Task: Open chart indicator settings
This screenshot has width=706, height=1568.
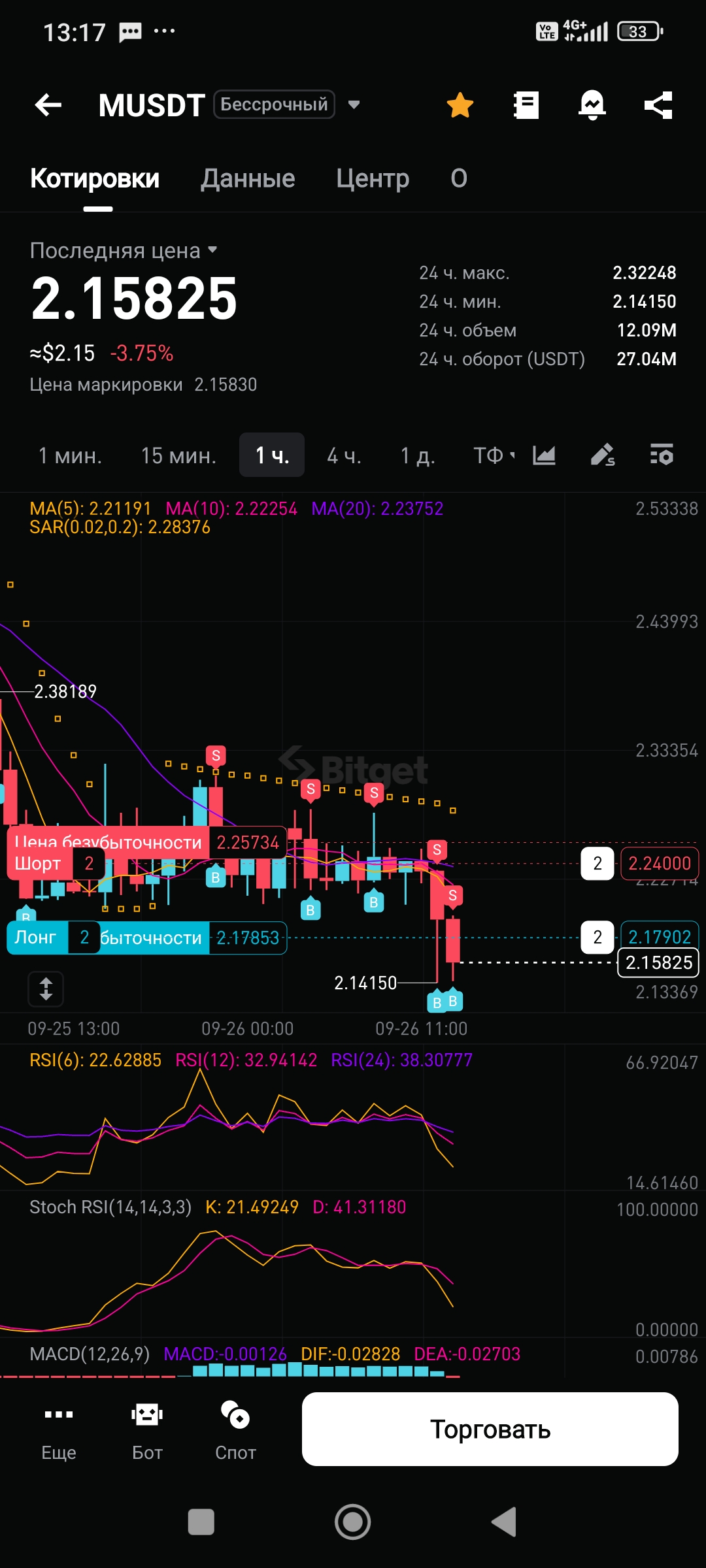Action: tap(662, 455)
